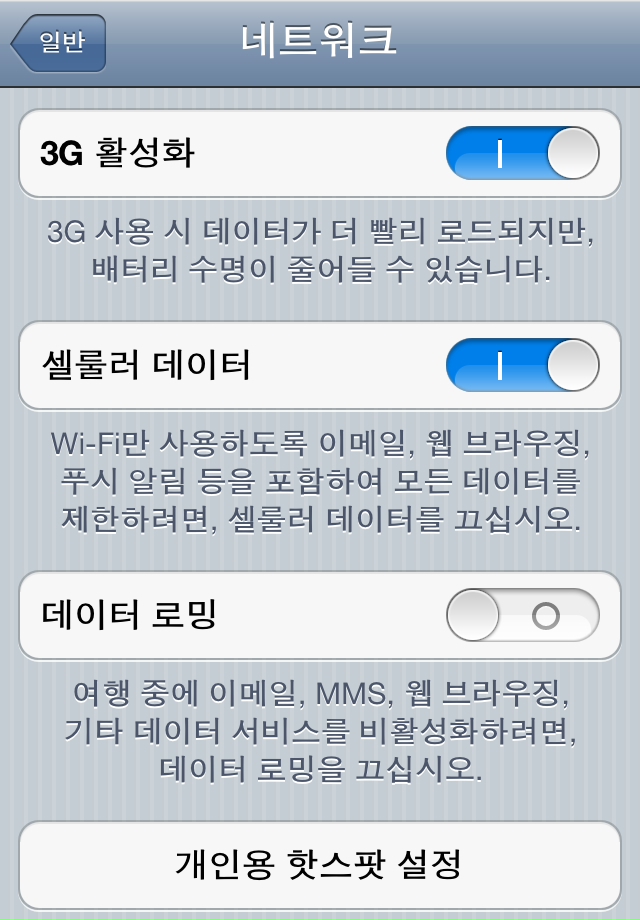640x920 pixels.
Task: Turn off the 3G 활성화 switch
Action: (522, 154)
